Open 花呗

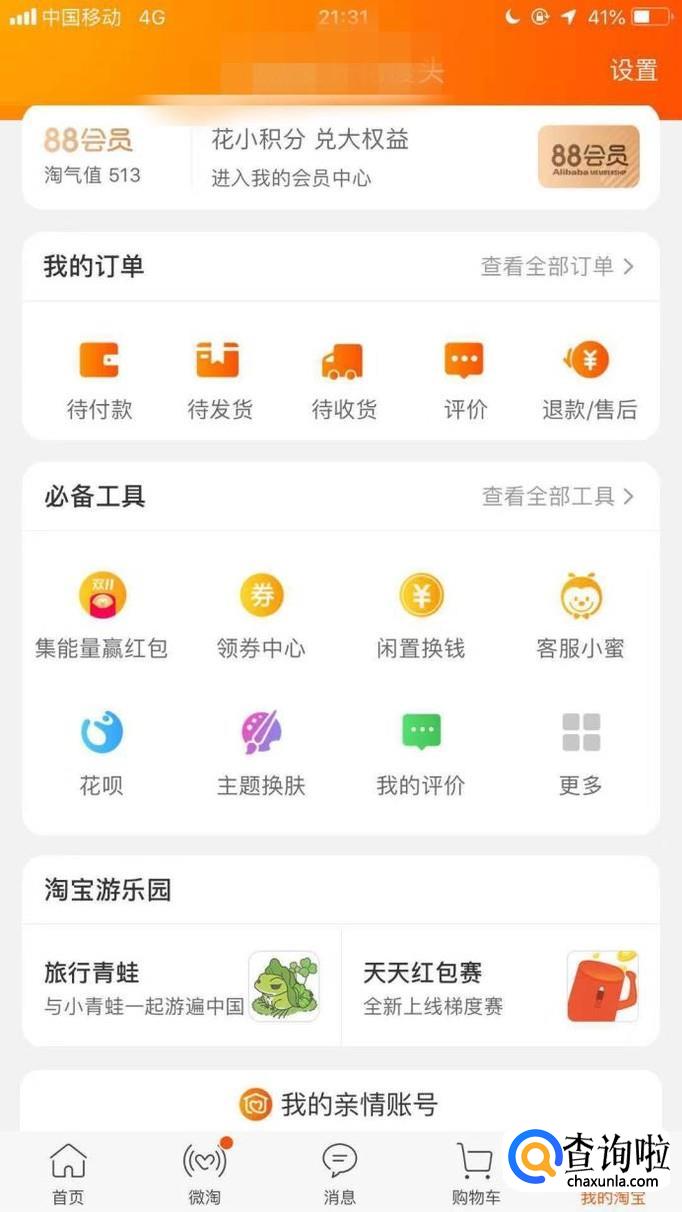coord(102,753)
